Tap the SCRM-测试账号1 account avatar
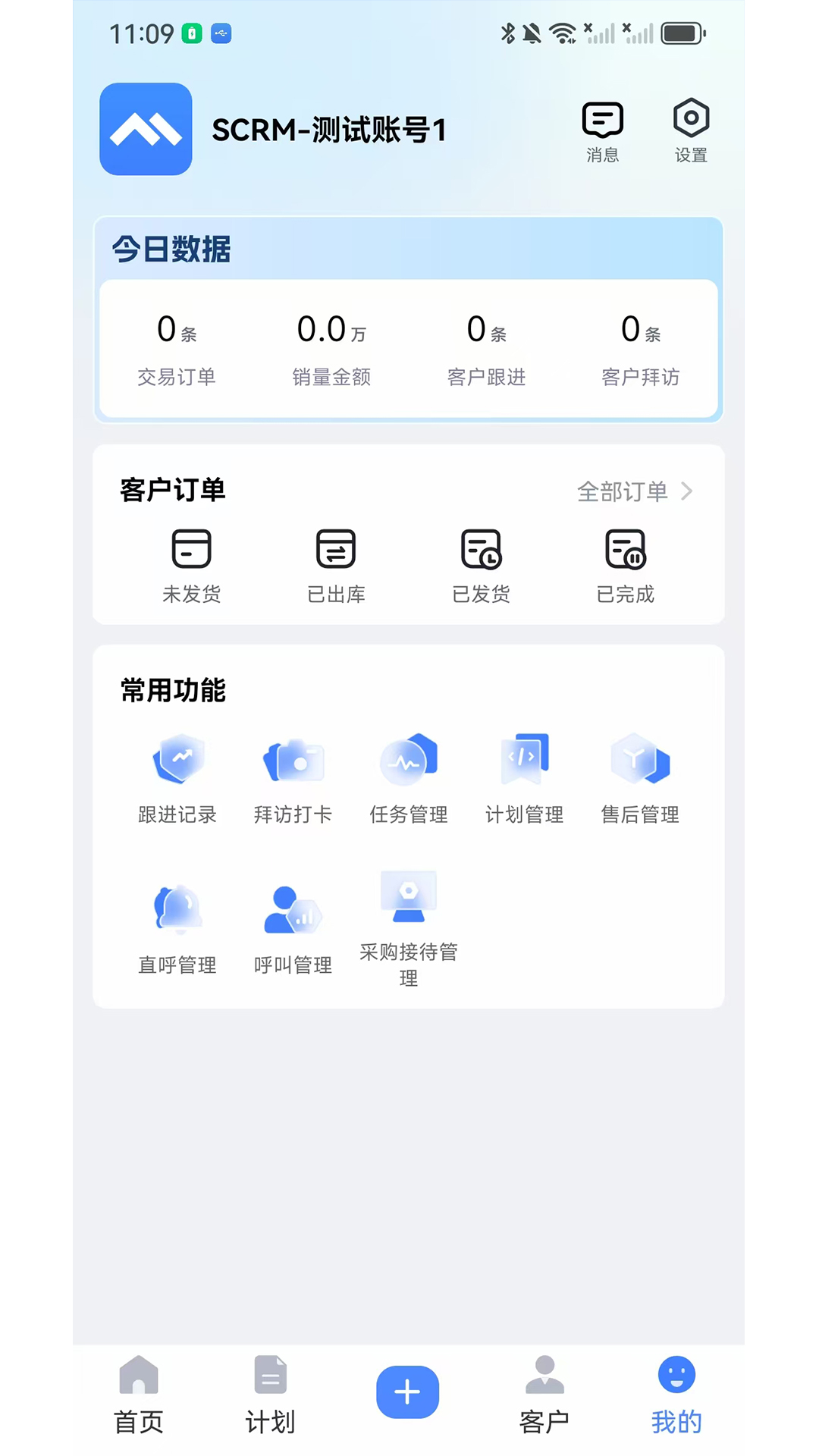 145,129
